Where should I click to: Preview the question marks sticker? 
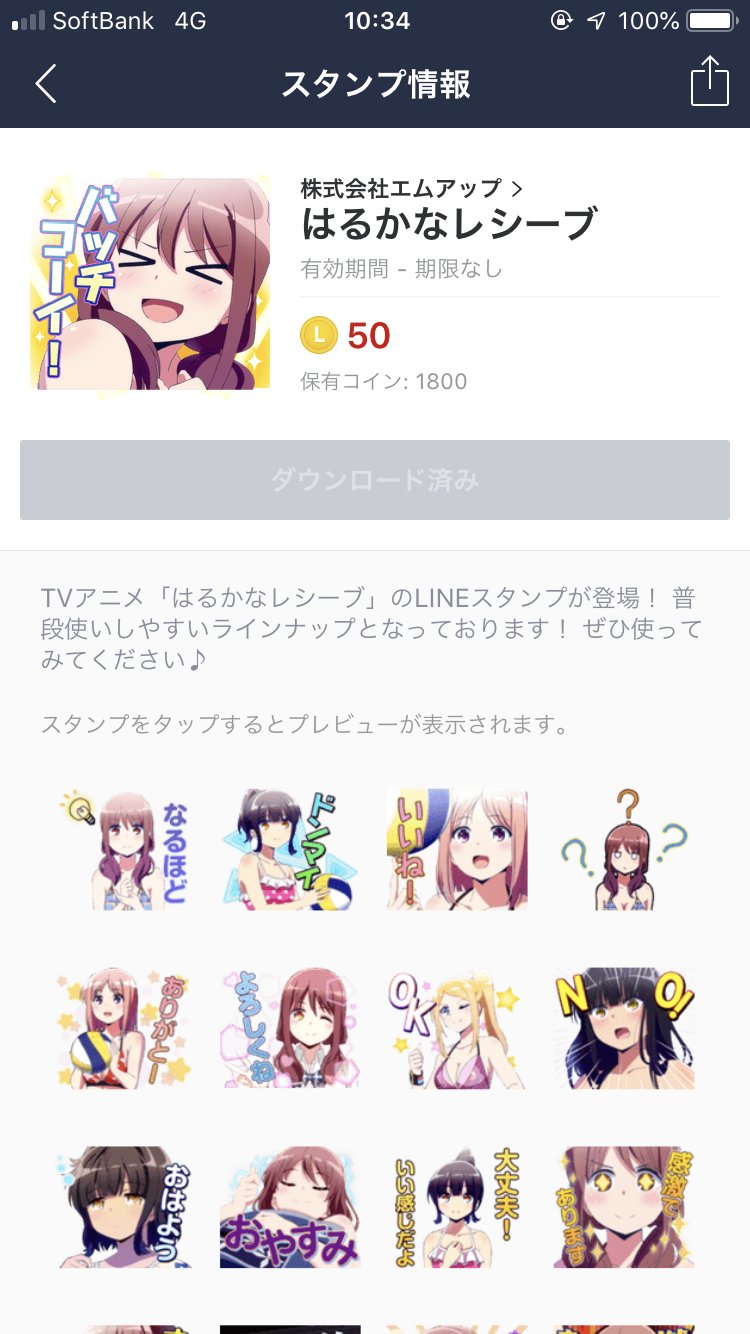click(x=624, y=849)
